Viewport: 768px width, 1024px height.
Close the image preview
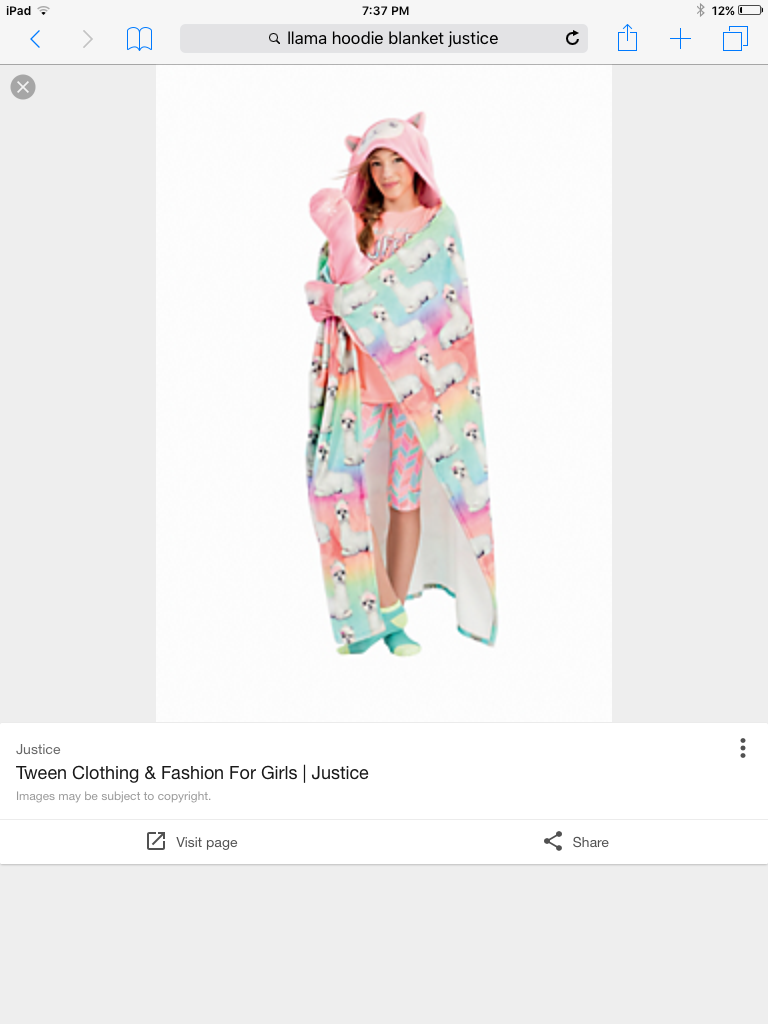(x=23, y=87)
